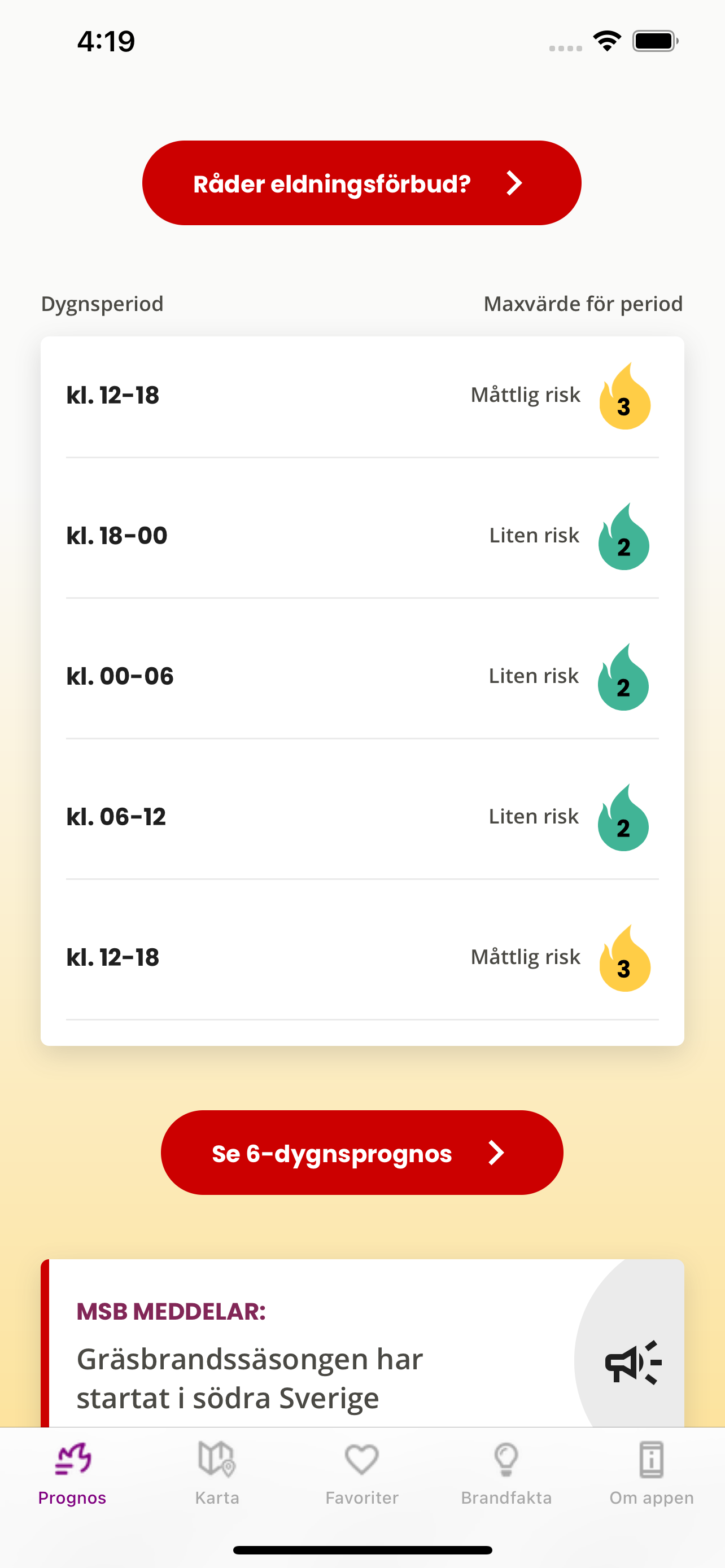Select the Om appen tab
The height and width of the screenshot is (1568, 725).
652,1473
